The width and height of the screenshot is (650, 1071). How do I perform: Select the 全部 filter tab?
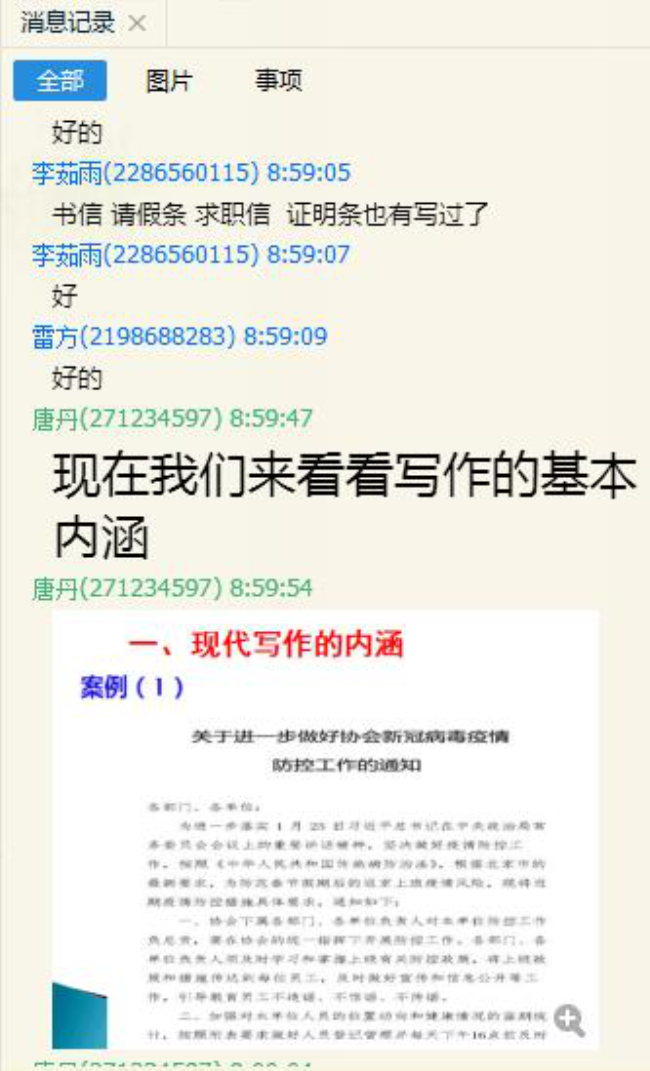pyautogui.click(x=60, y=81)
